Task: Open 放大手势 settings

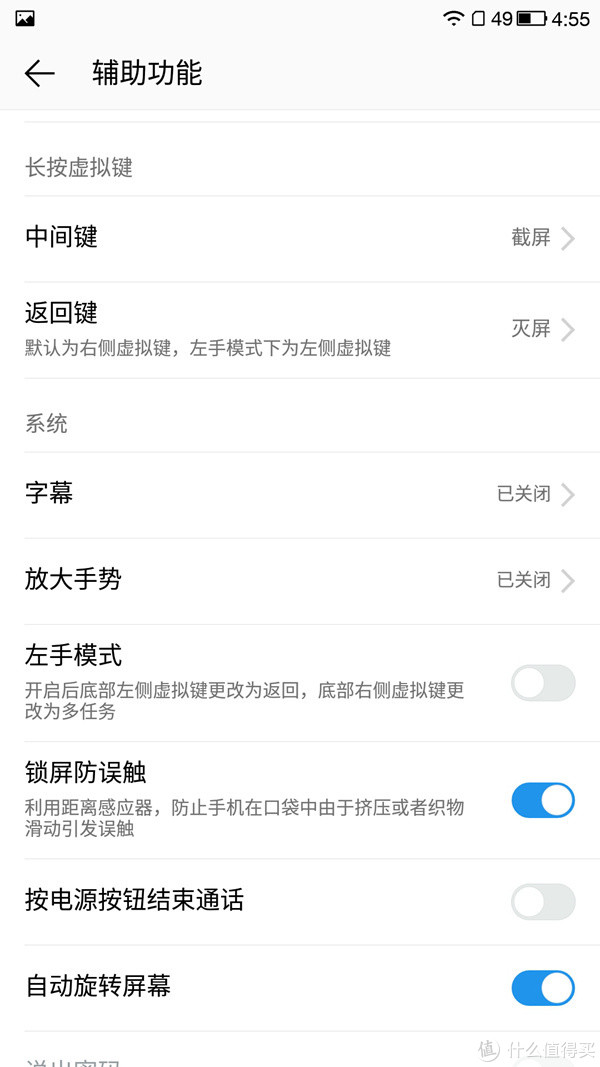Action: (300, 580)
